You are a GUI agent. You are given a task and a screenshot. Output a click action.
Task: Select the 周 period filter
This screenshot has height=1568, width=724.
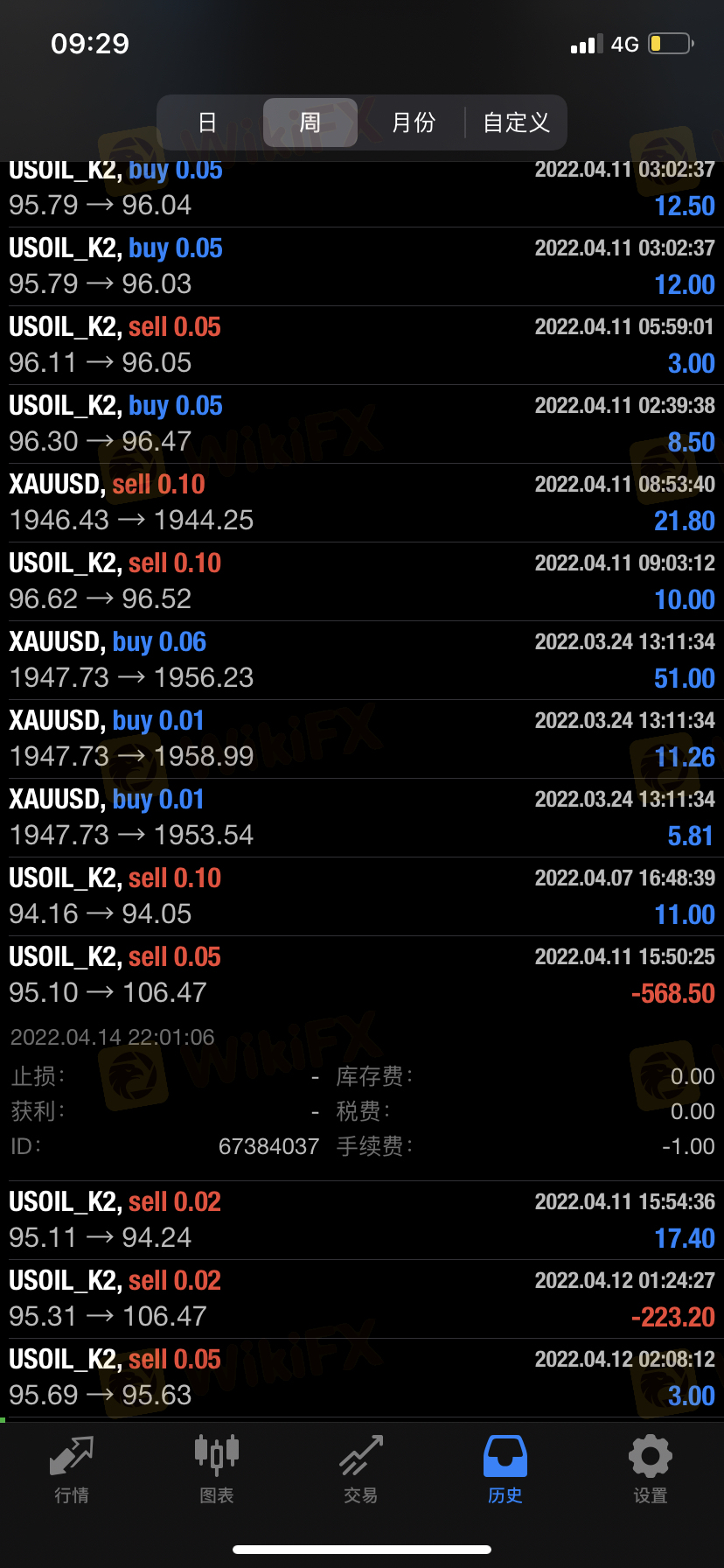310,122
